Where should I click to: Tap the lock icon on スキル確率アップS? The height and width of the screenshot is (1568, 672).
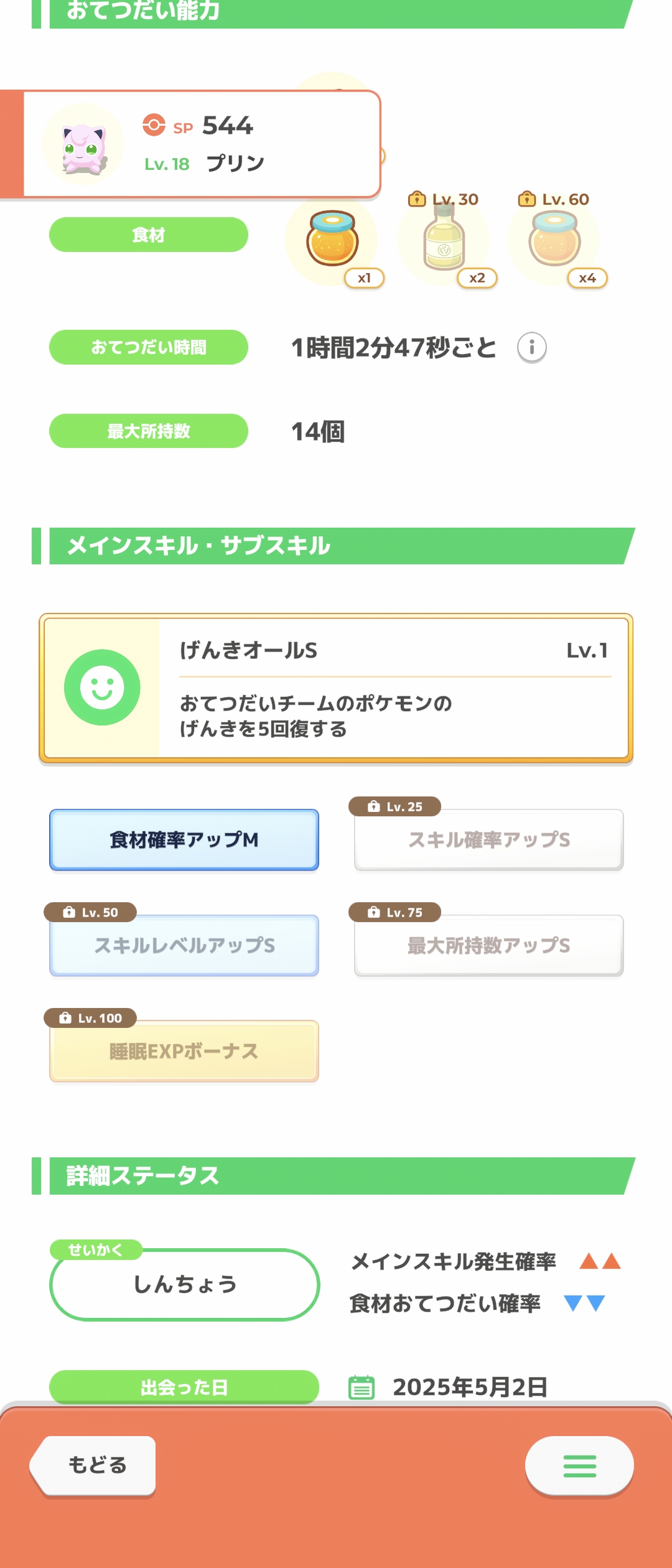[x=373, y=807]
